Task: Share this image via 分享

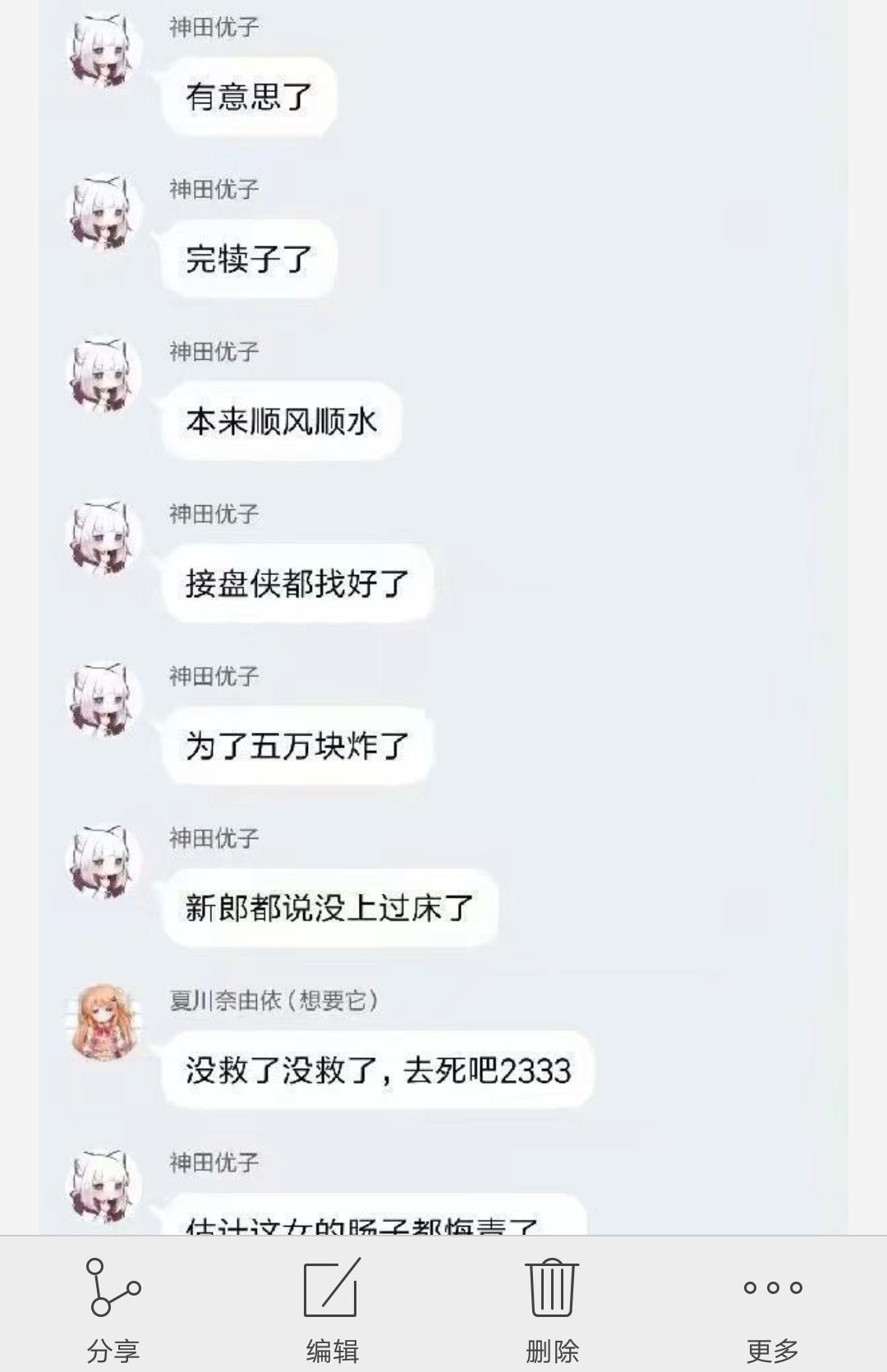Action: (113, 1306)
